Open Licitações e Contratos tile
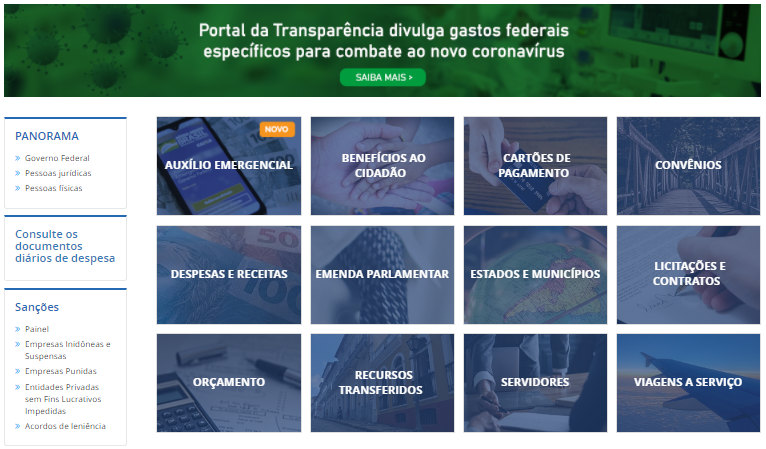This screenshot has height=449, width=766. point(688,274)
